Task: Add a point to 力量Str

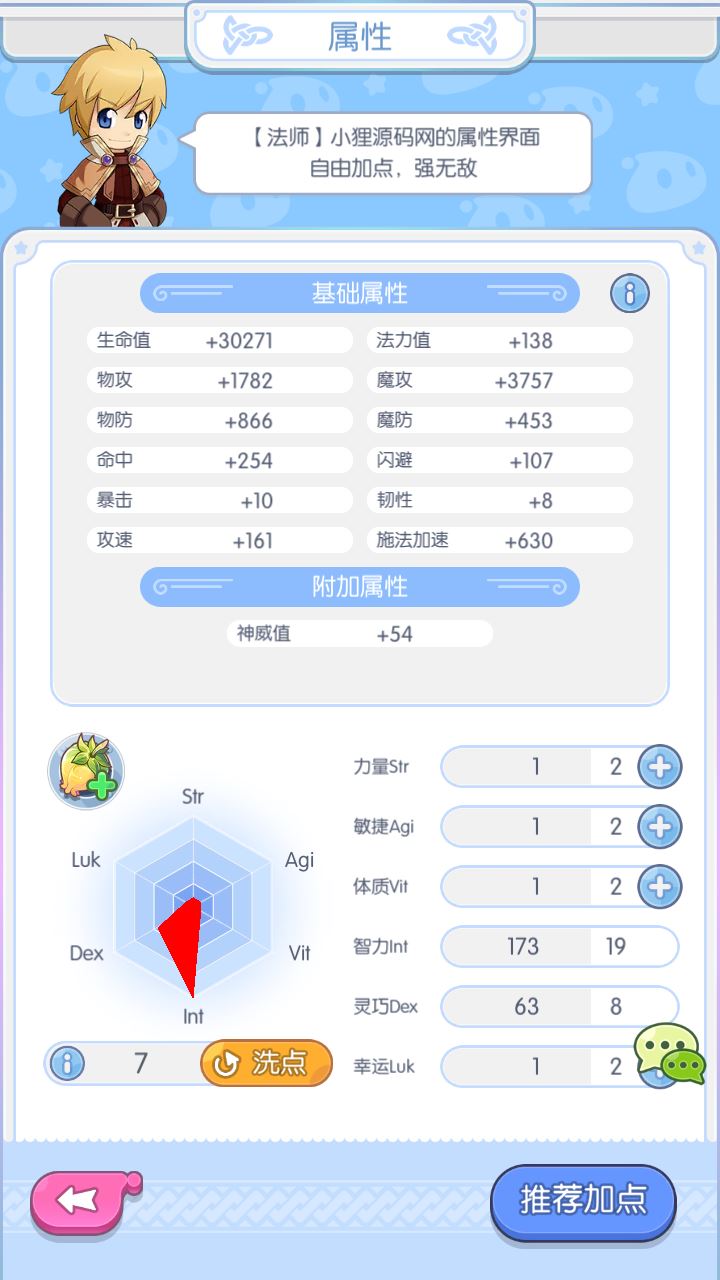Action: click(x=659, y=767)
